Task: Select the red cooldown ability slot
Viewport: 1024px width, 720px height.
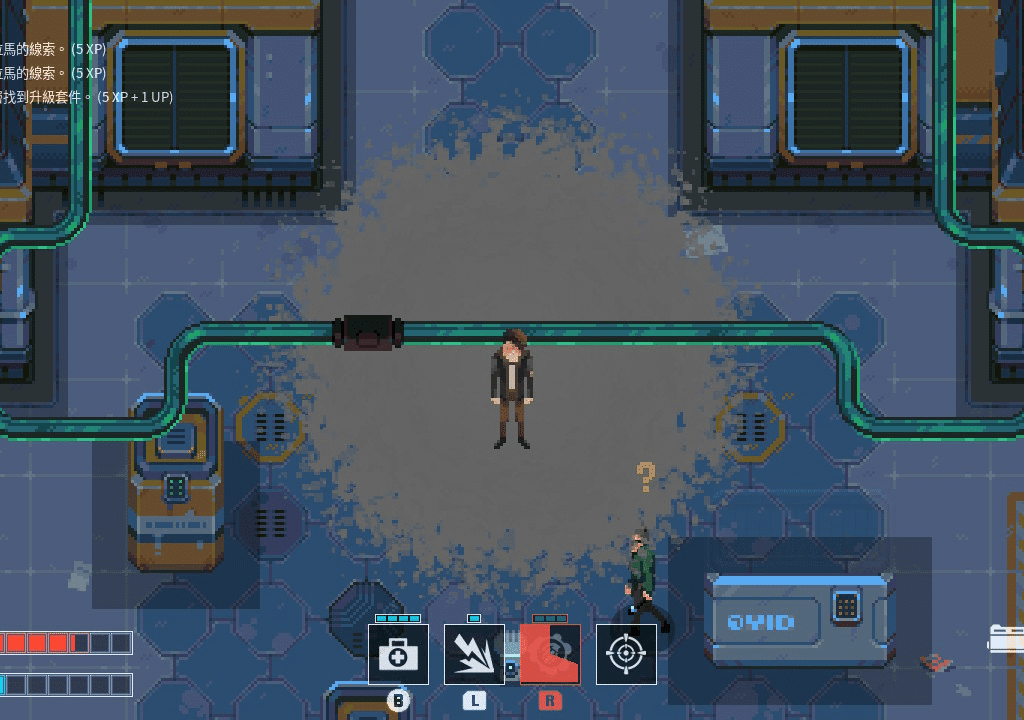Action: coord(550,655)
